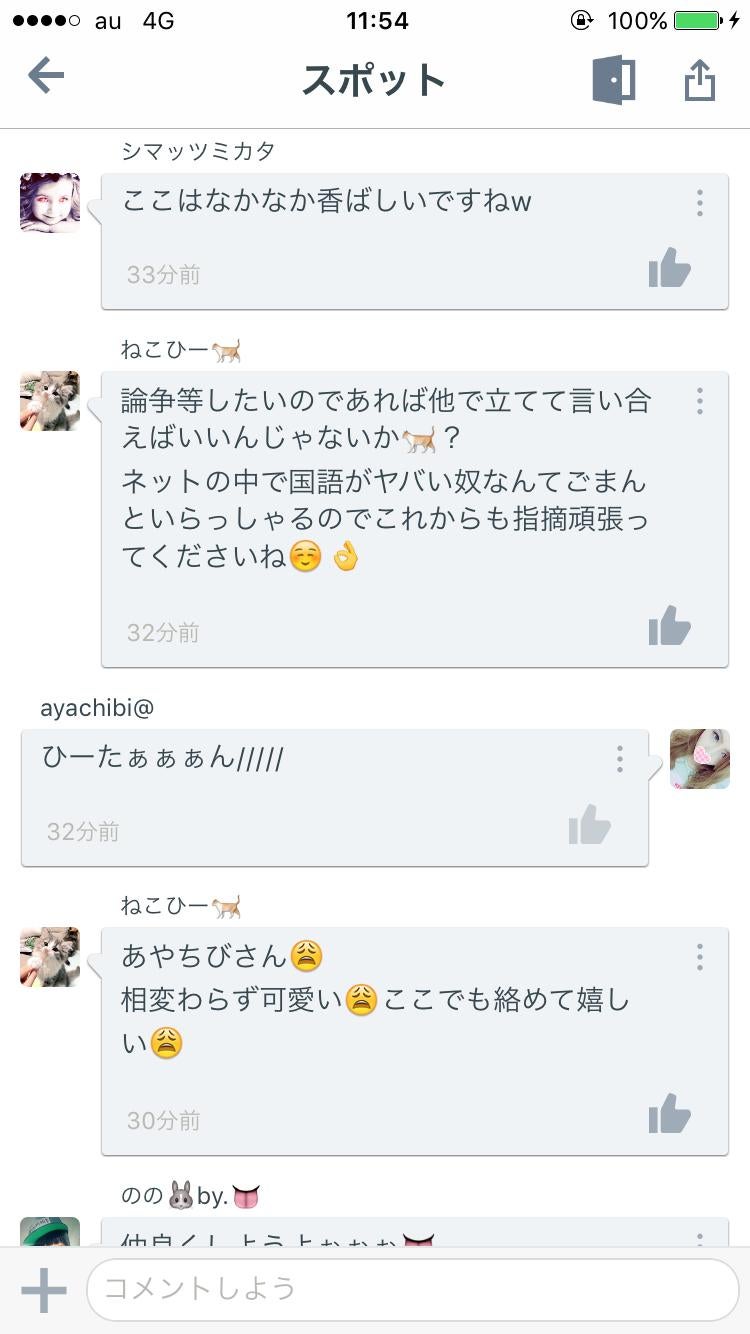Open the share icon in the header
The image size is (750, 1334).
(x=700, y=80)
